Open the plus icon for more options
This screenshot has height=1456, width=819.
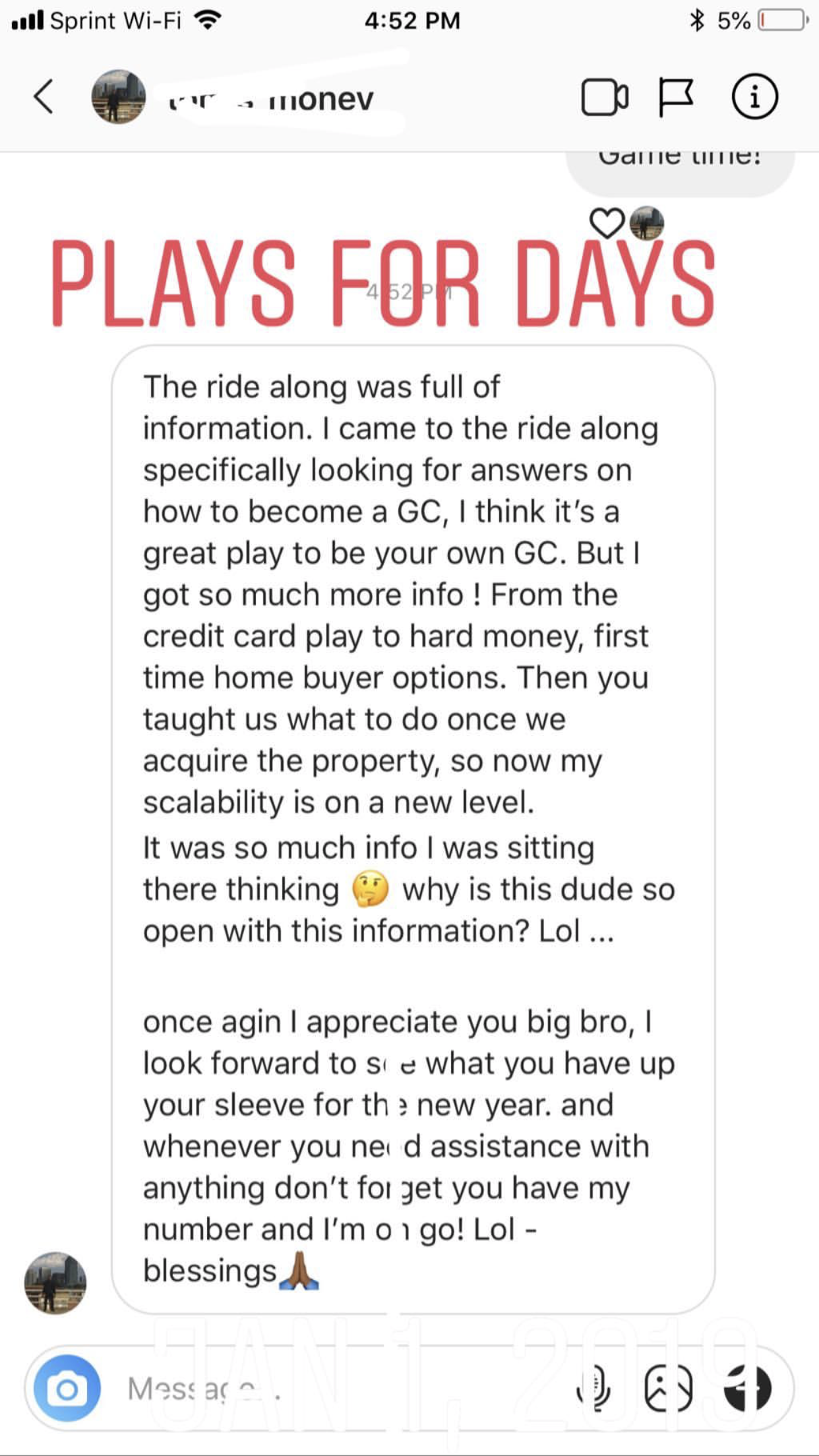pos(747,1388)
